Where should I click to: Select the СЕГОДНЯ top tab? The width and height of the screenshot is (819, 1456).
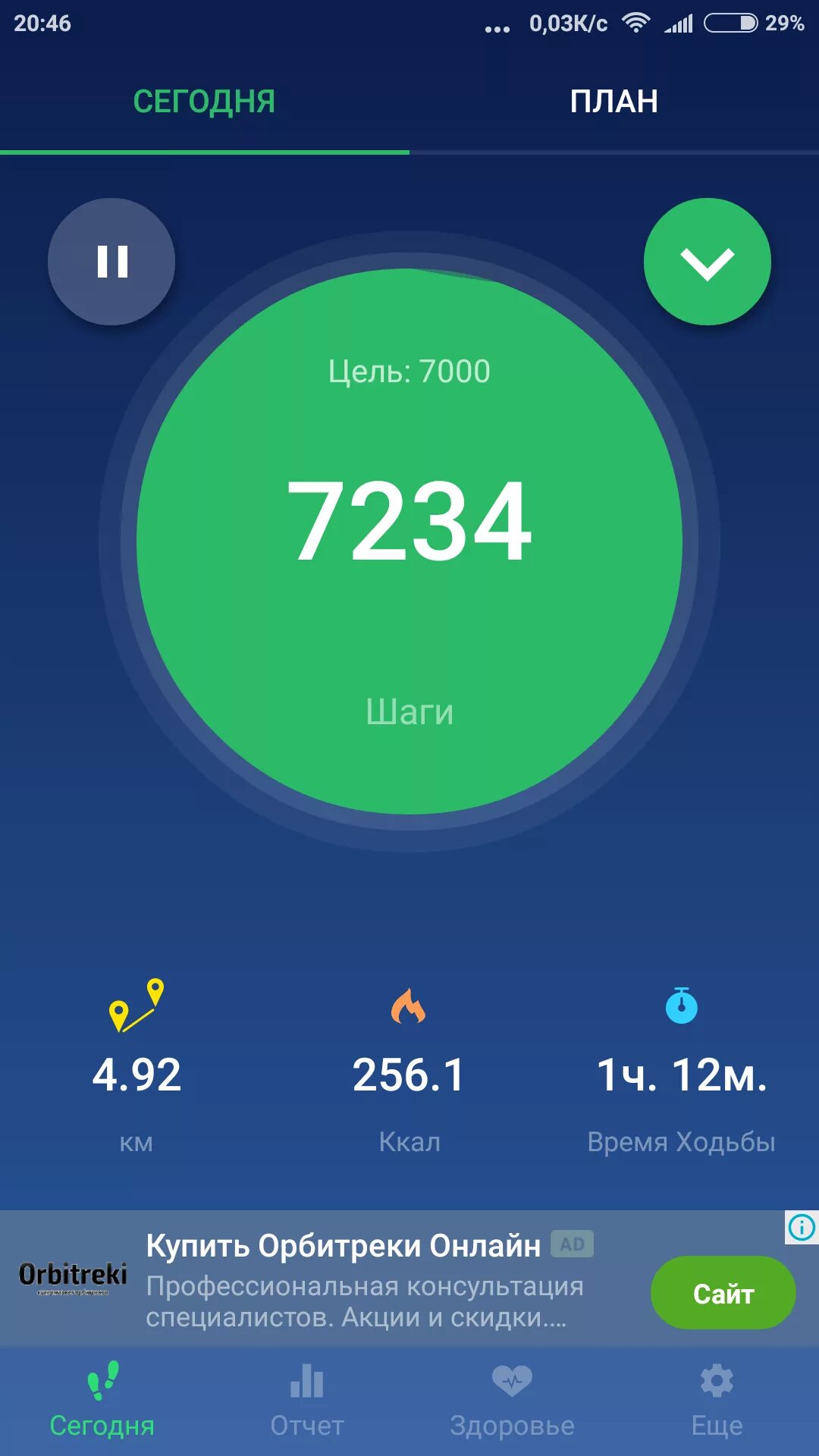click(x=205, y=101)
